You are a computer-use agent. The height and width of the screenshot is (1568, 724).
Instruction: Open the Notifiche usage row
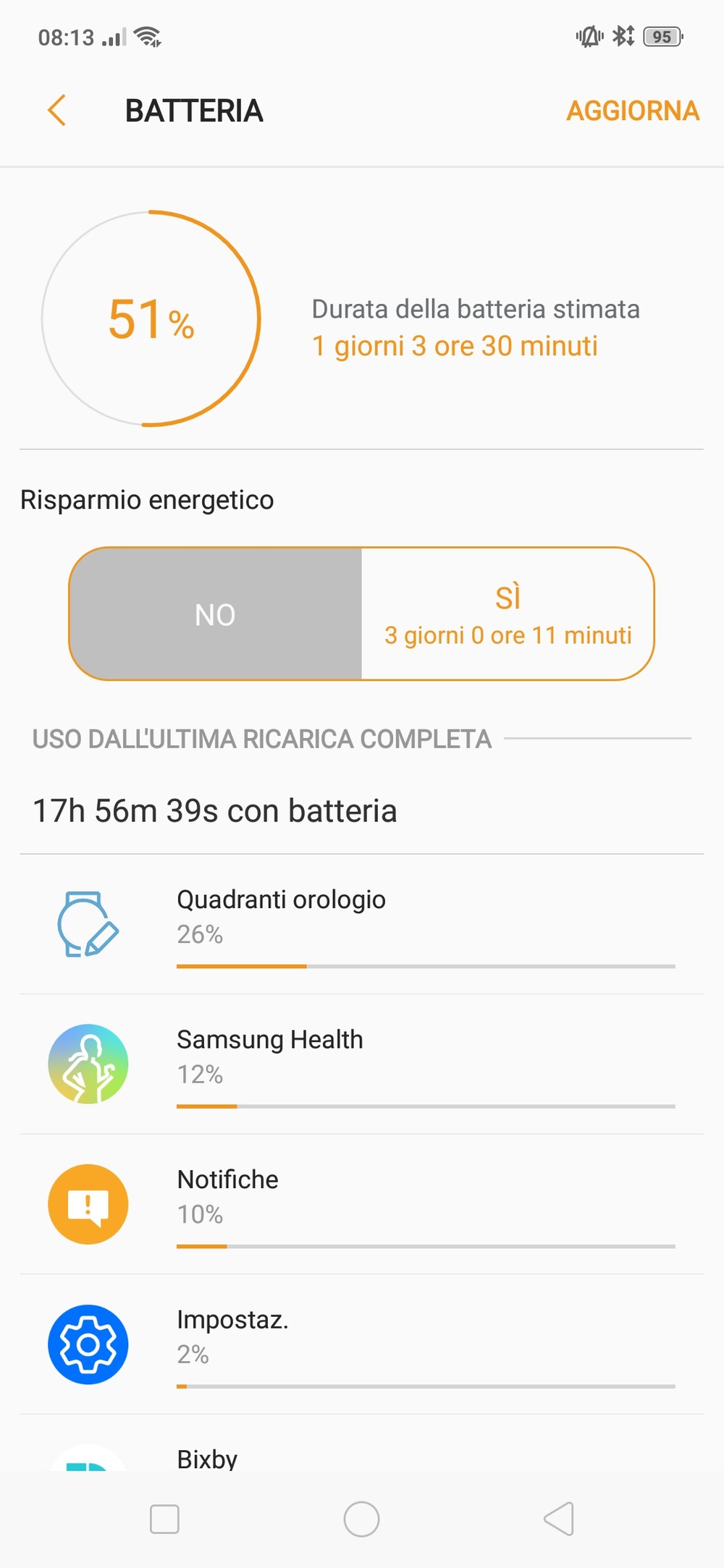click(362, 1205)
